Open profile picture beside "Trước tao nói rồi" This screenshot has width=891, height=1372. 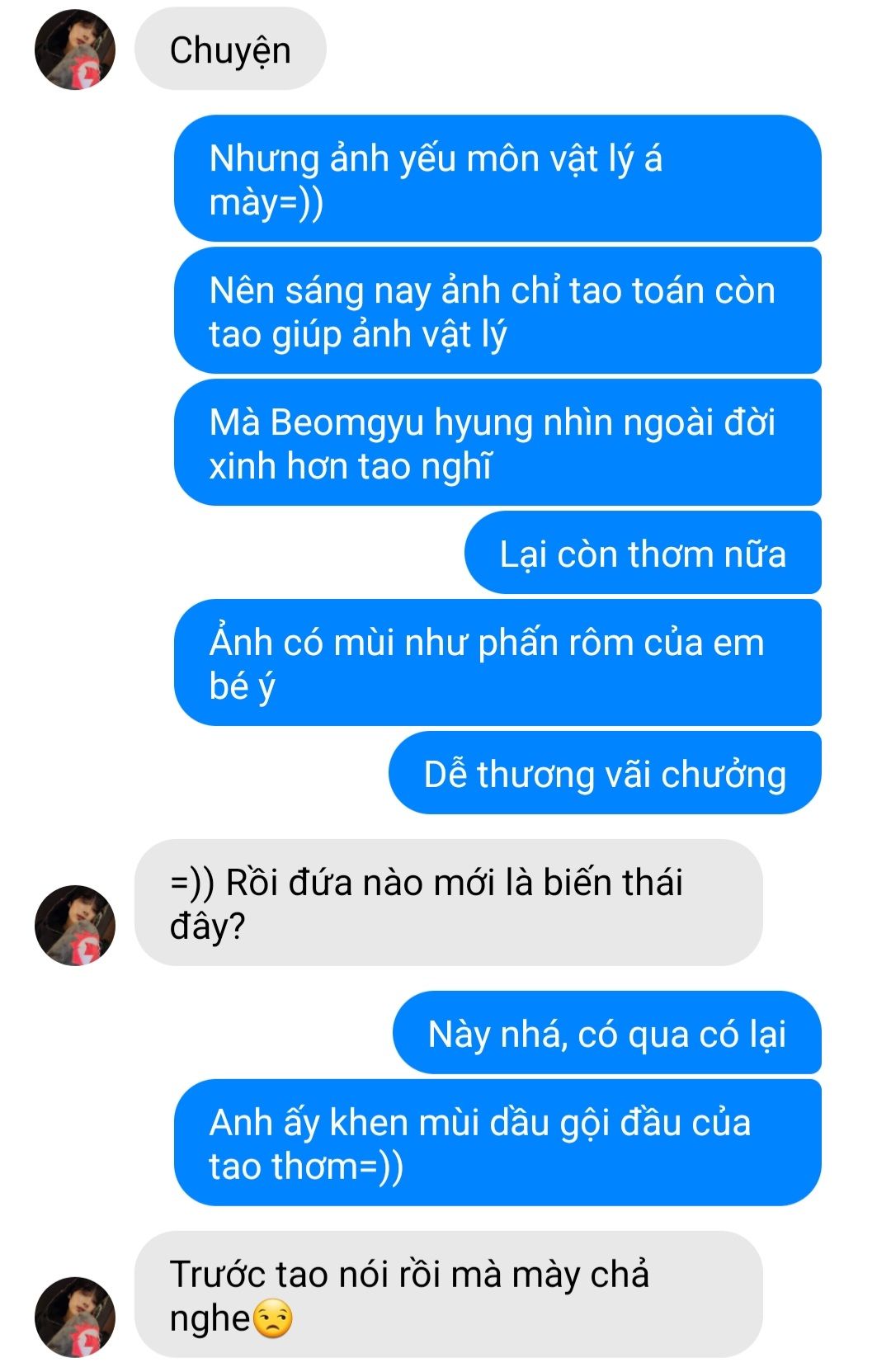coord(74,1317)
